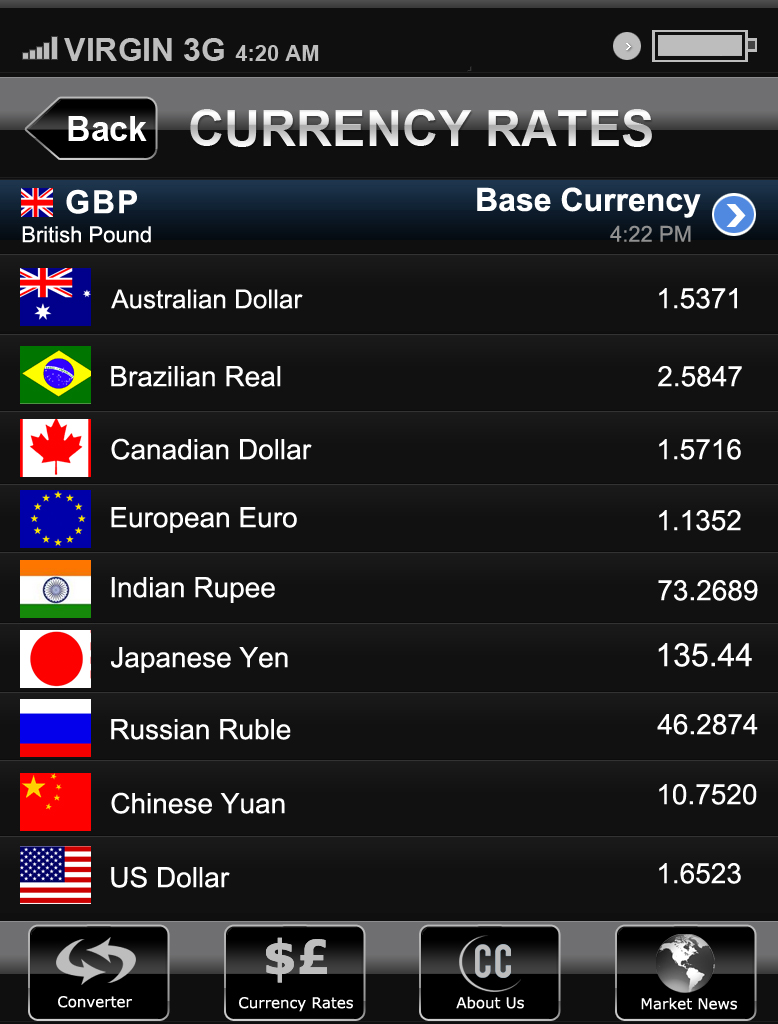Go to the Market News tab
The width and height of the screenshot is (778, 1024).
(x=686, y=973)
